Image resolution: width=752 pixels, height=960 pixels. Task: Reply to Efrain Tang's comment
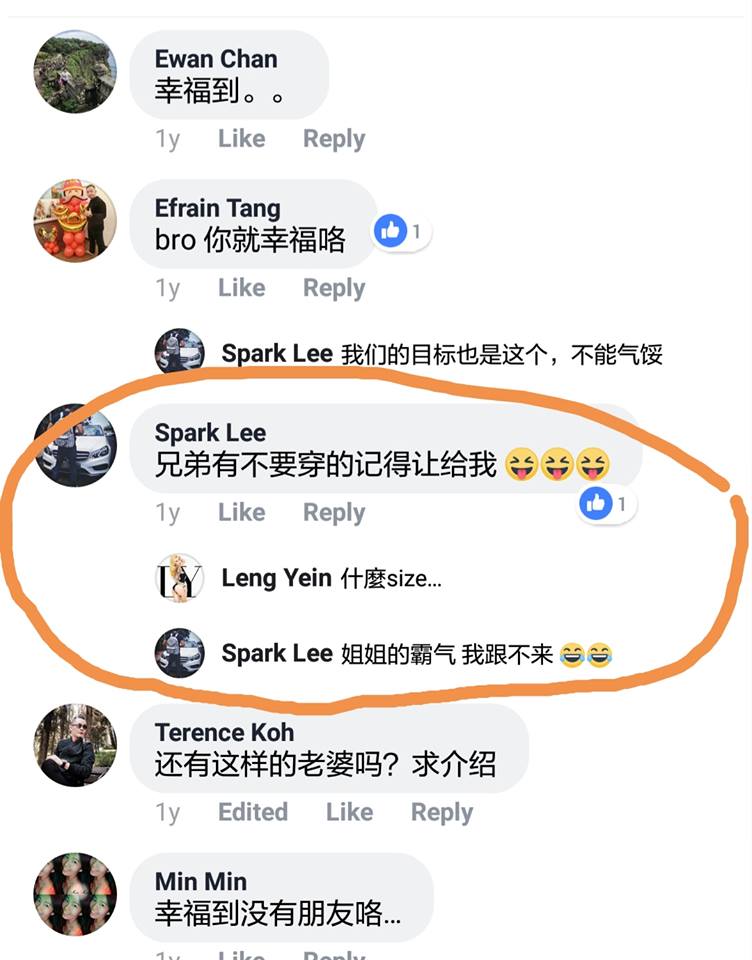(x=334, y=288)
